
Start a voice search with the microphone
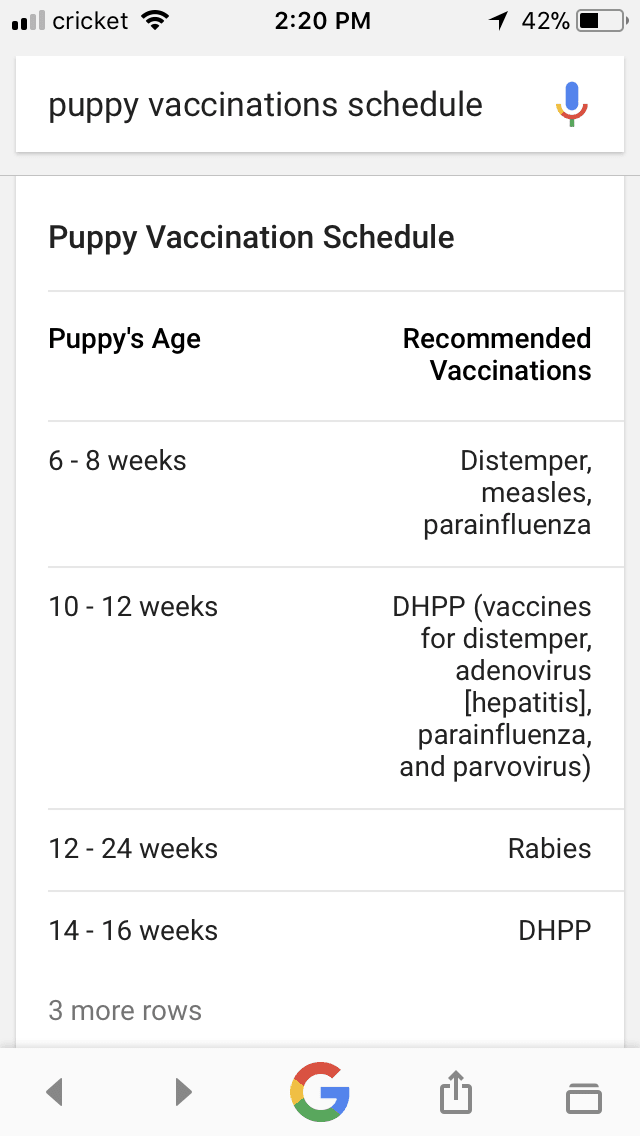click(x=572, y=105)
